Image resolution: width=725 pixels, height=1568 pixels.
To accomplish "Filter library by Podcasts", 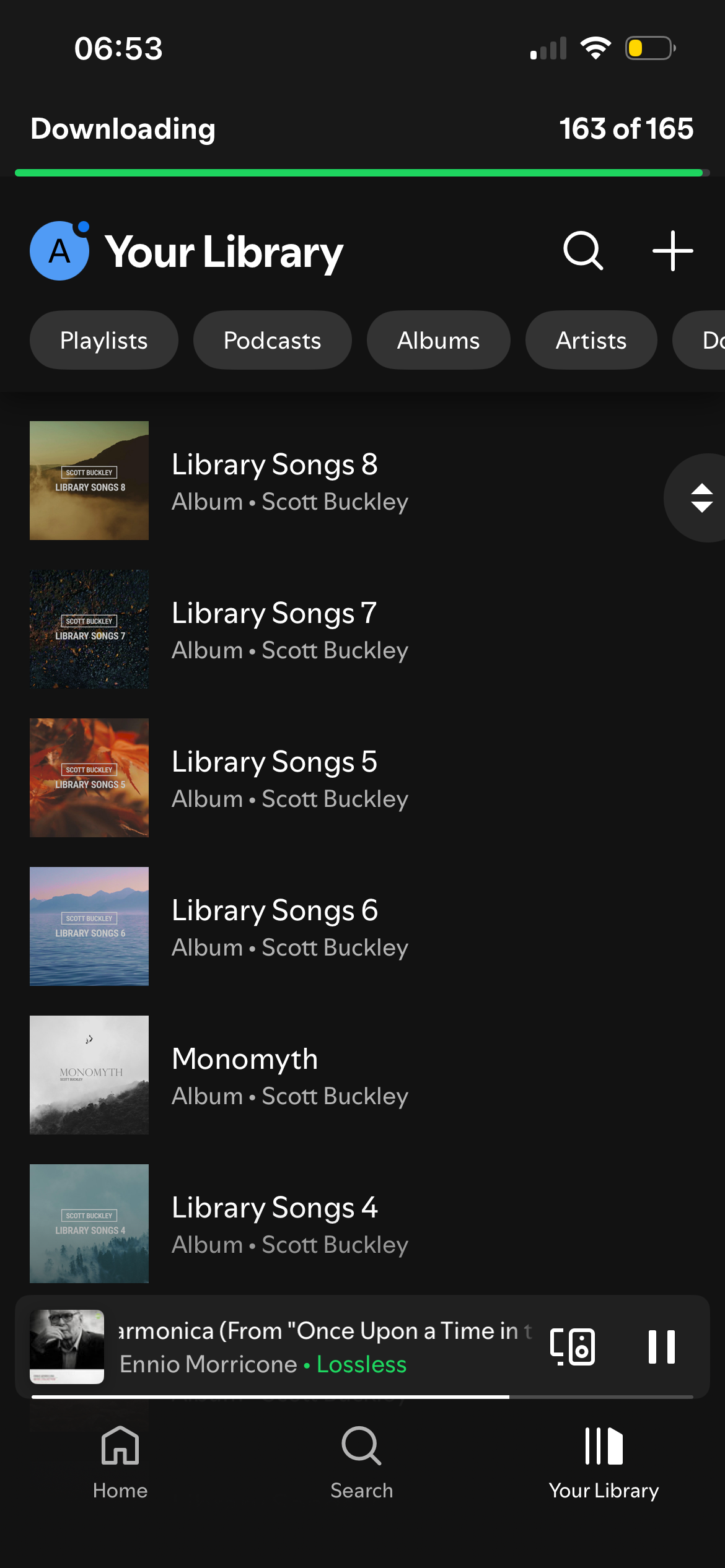I will pyautogui.click(x=272, y=341).
